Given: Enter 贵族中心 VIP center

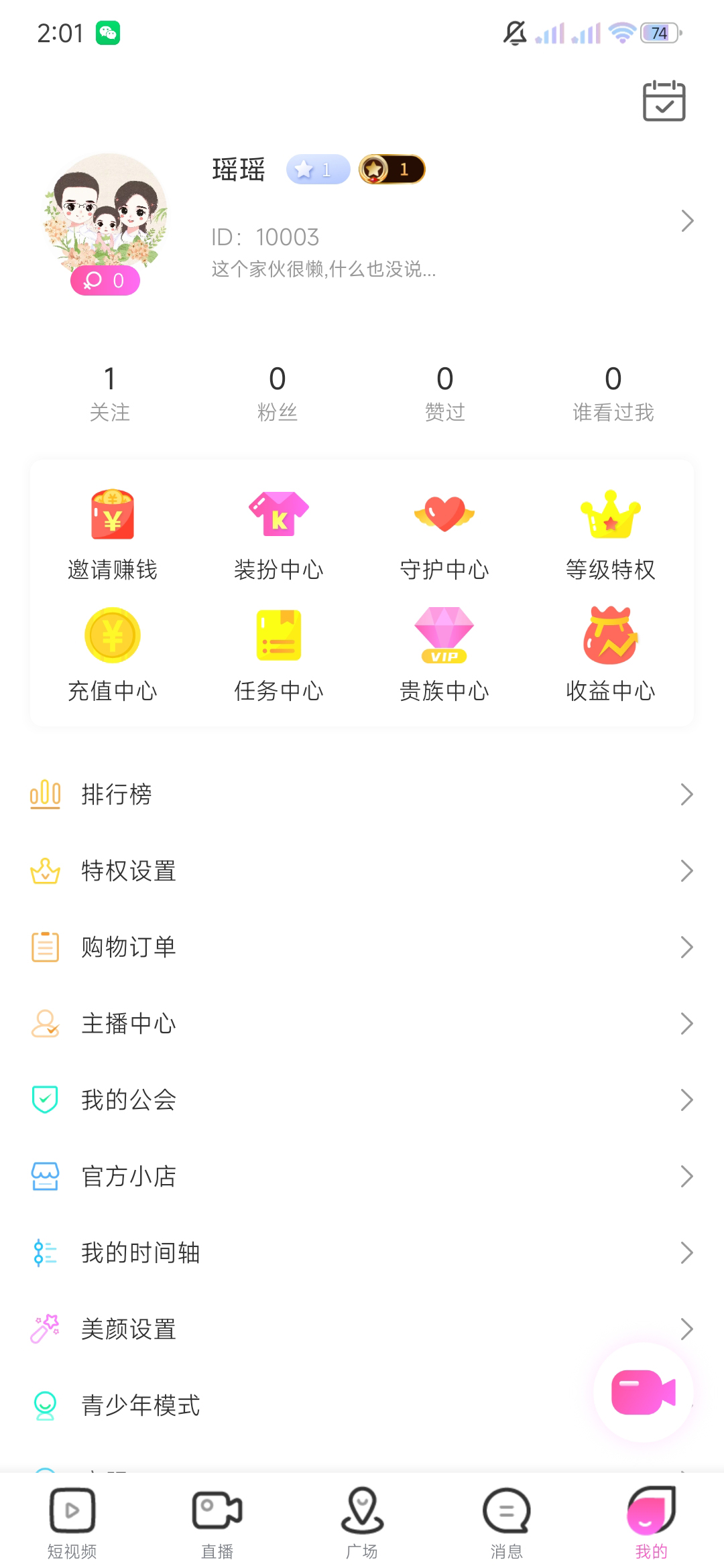Looking at the screenshot, I should [444, 655].
